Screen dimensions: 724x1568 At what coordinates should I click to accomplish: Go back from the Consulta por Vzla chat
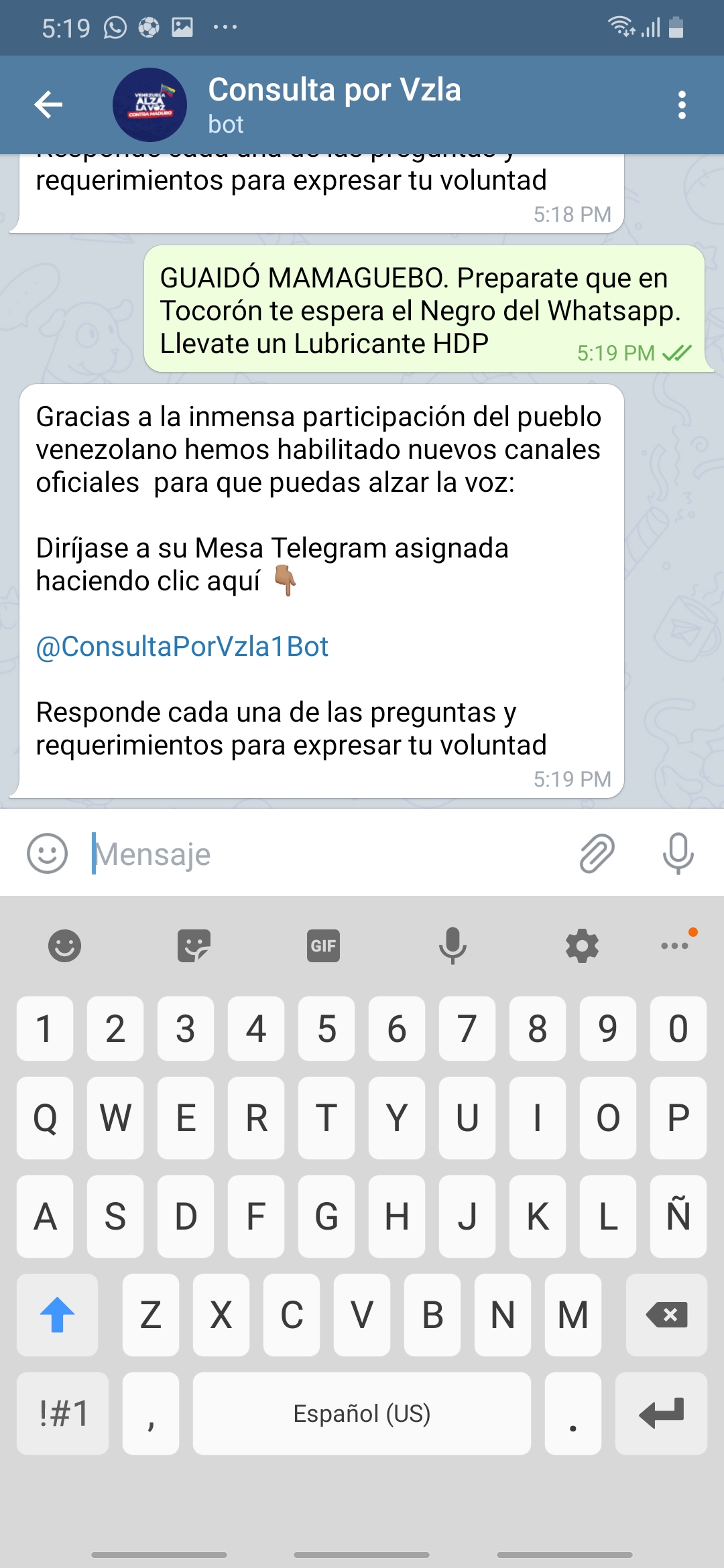click(x=48, y=105)
